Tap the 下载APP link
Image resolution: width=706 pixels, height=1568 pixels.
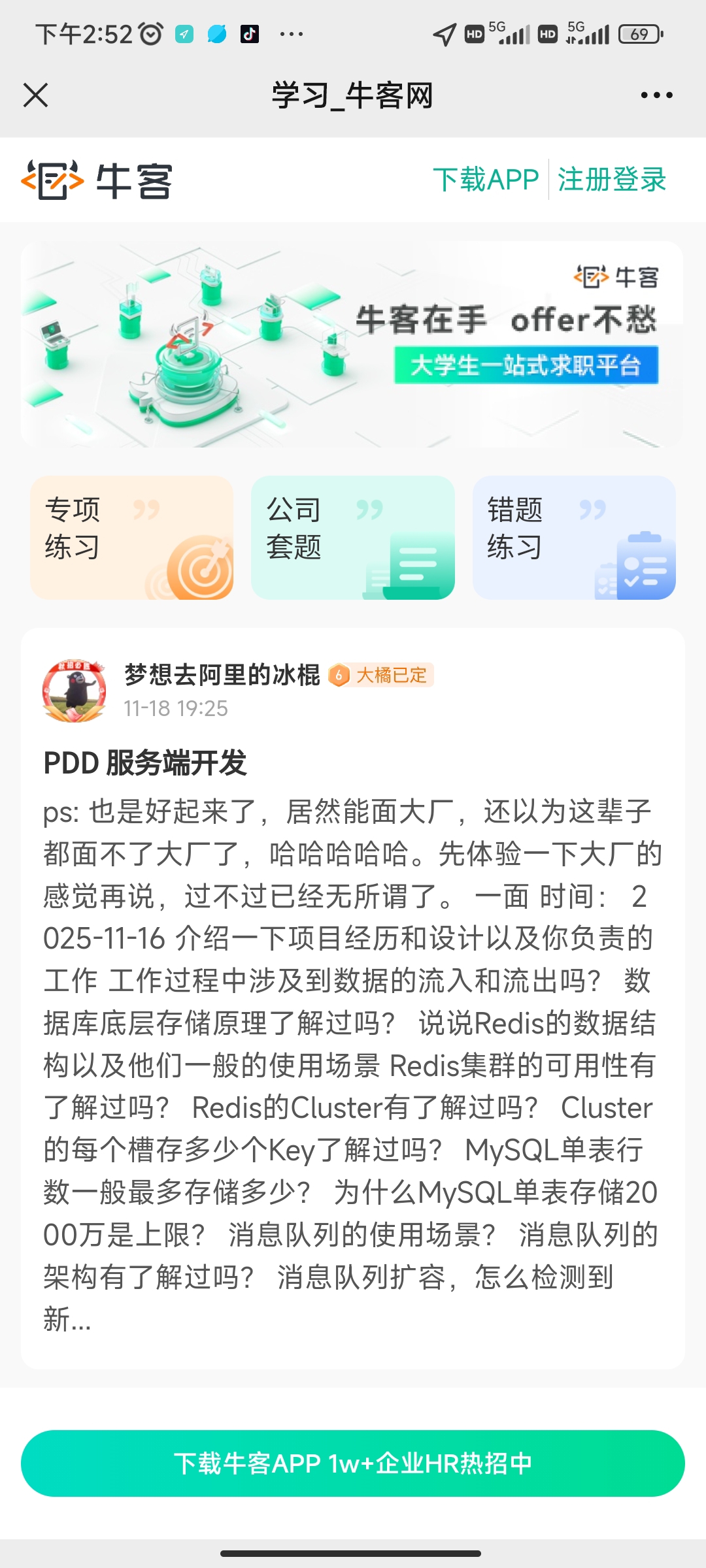[486, 180]
